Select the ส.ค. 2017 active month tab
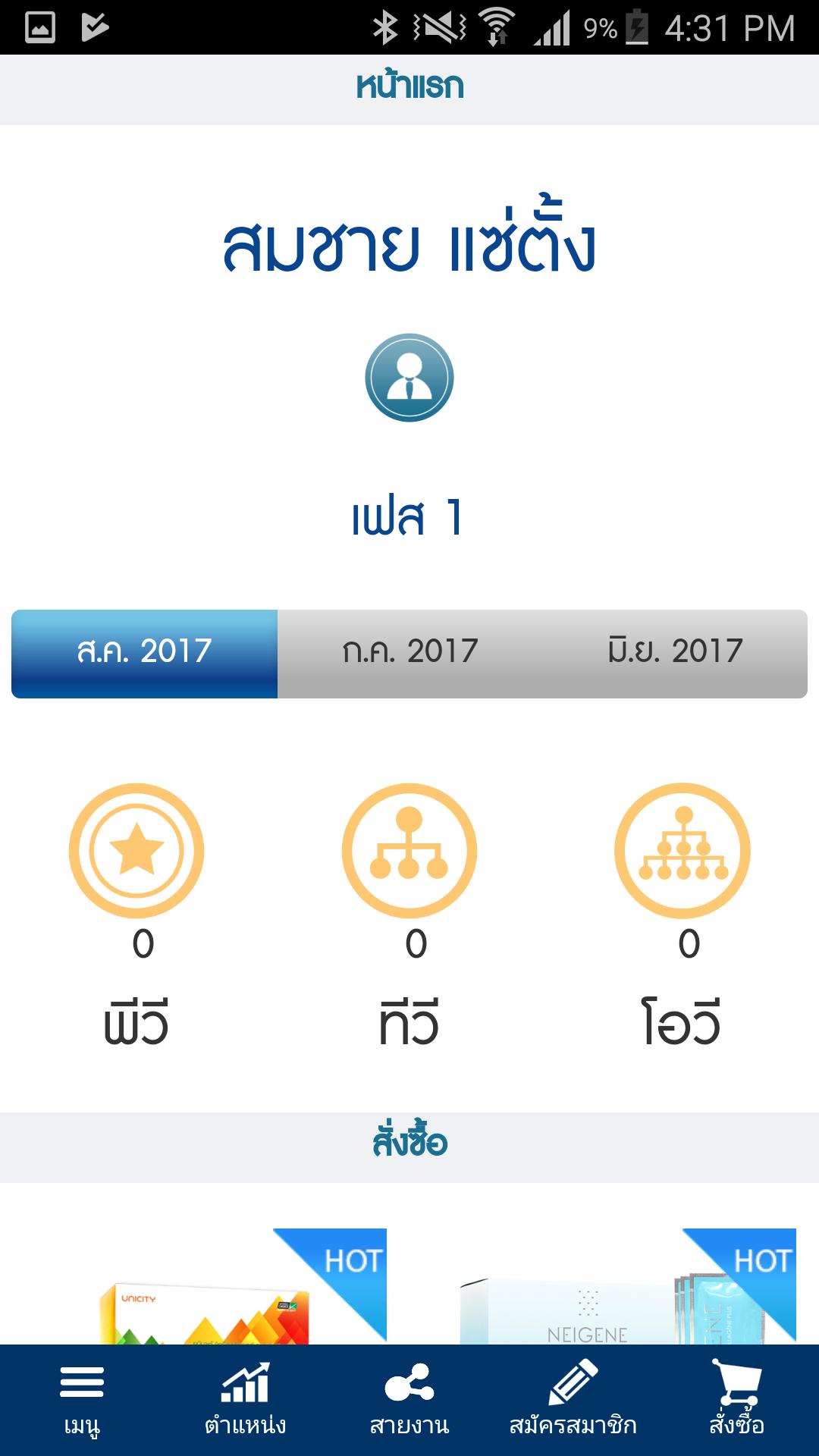Screen dimensions: 819x1456 [146, 652]
